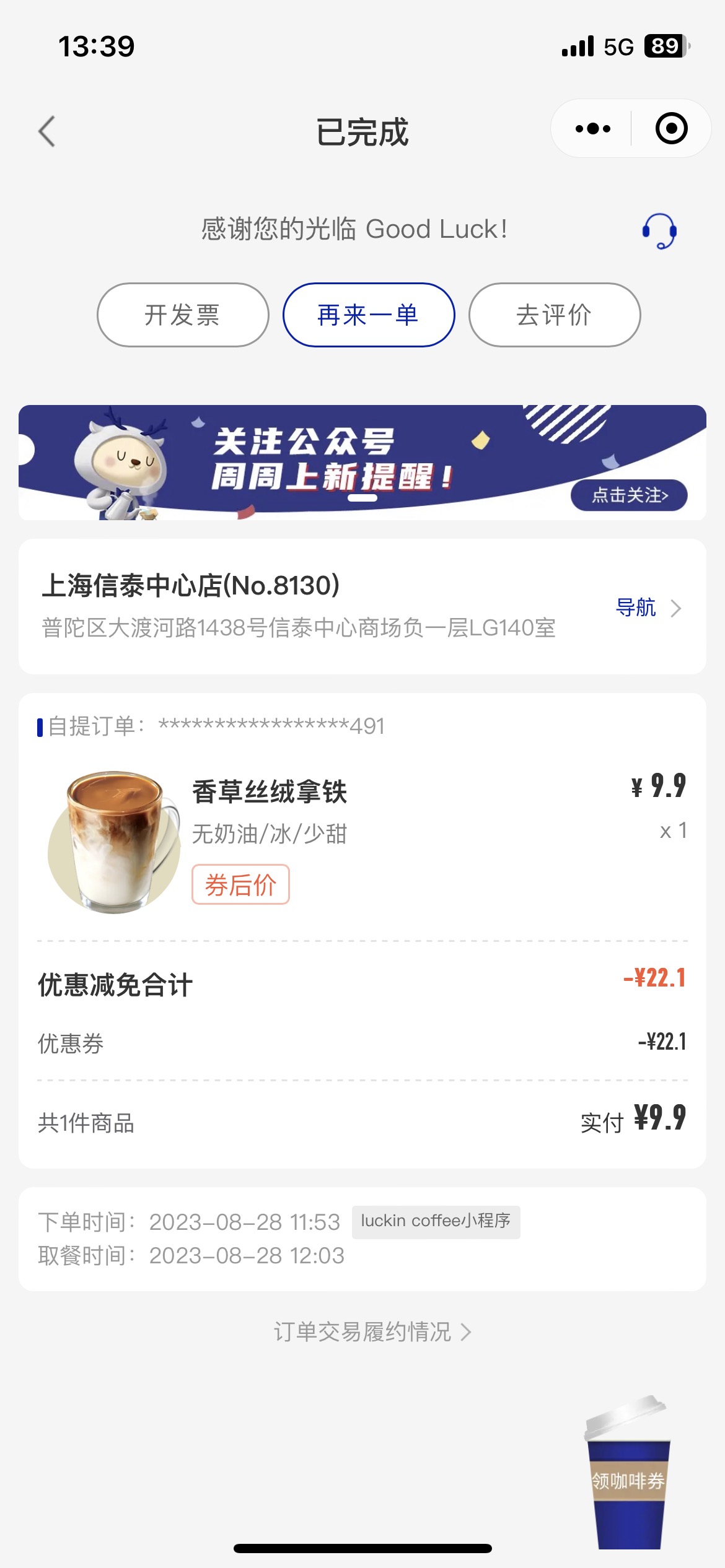Tap the 领咖啡券 coffee cup
This screenshot has width=725, height=1568.
(x=628, y=1473)
